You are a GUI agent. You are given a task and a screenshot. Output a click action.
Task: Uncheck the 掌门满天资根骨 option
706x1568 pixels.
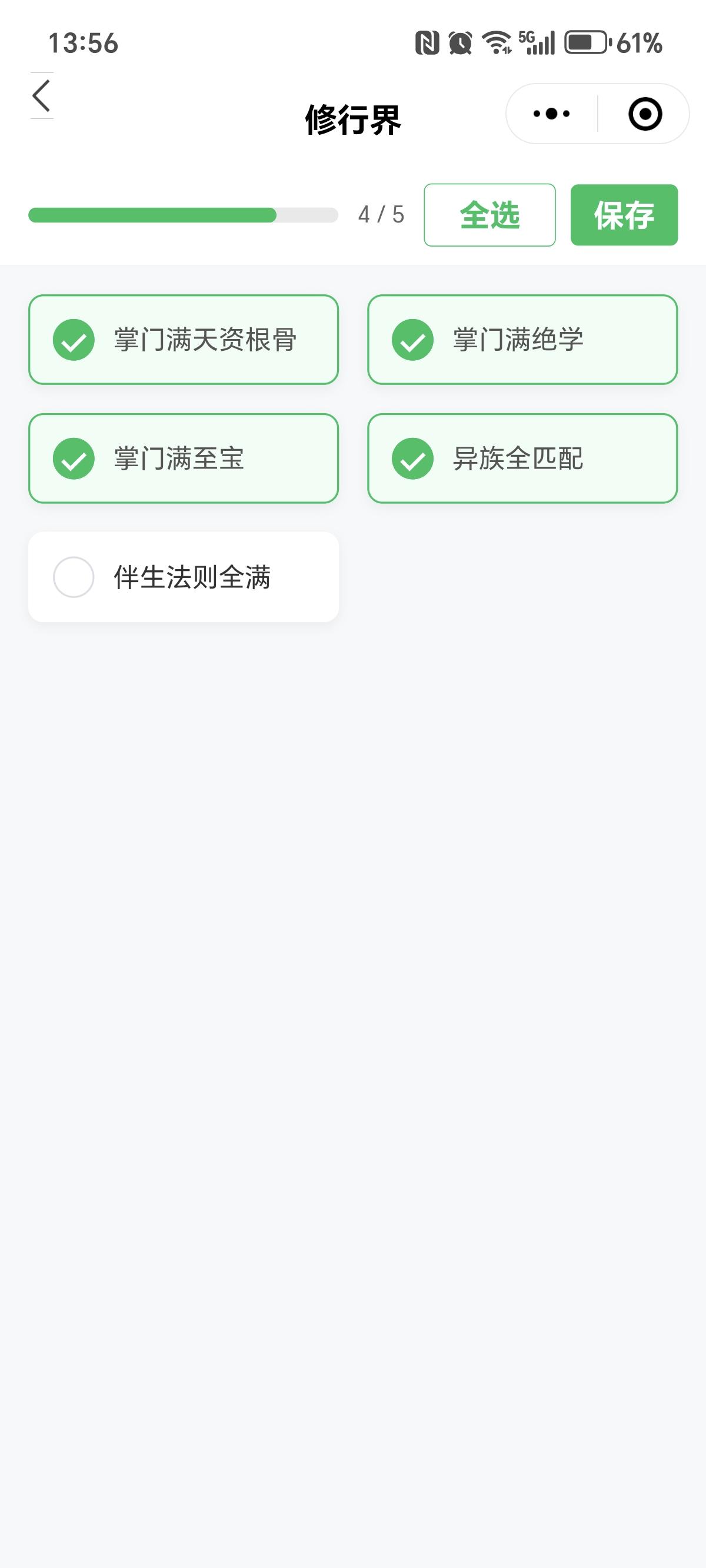(x=183, y=340)
